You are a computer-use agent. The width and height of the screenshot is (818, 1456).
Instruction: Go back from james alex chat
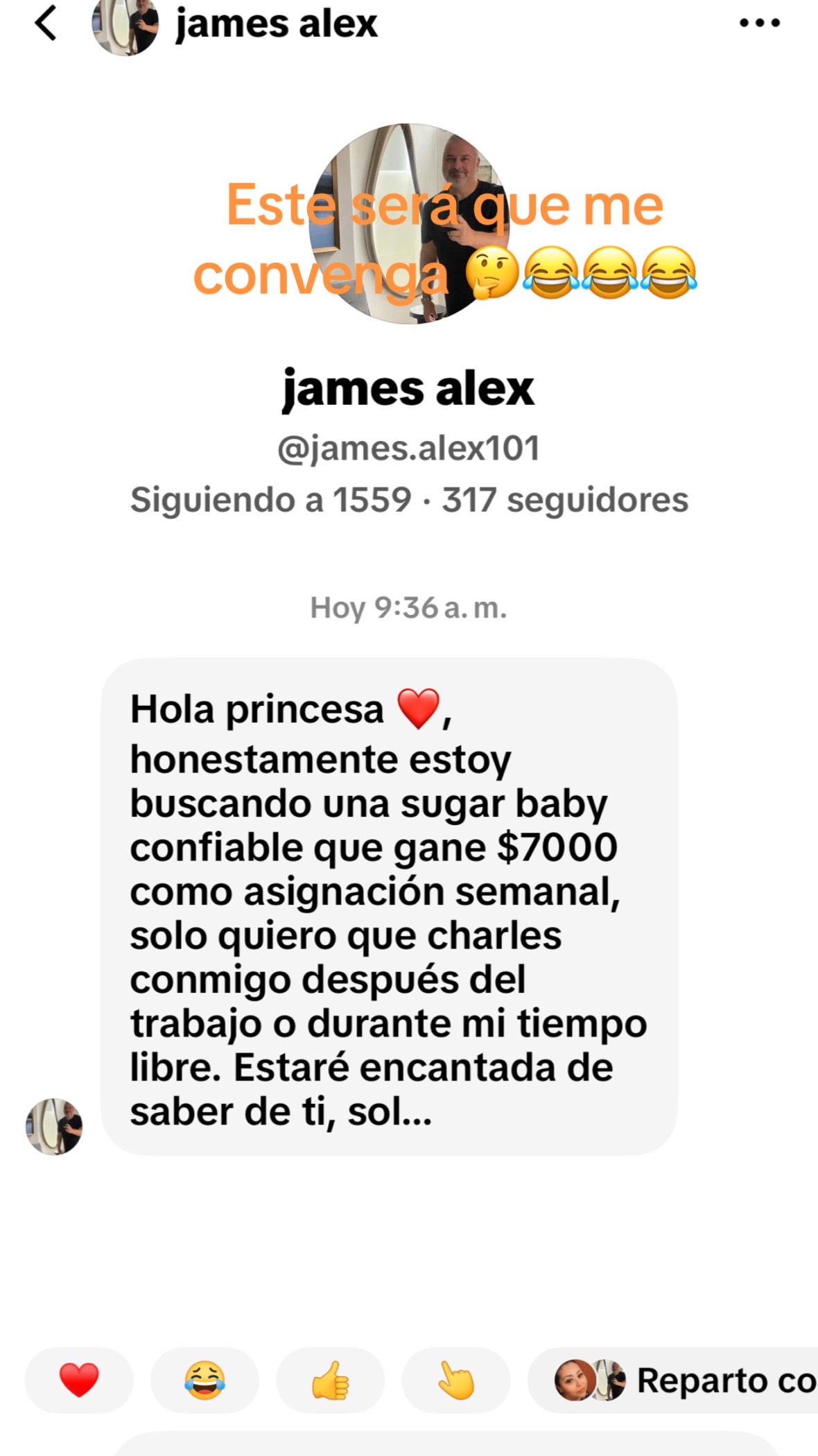coord(46,23)
